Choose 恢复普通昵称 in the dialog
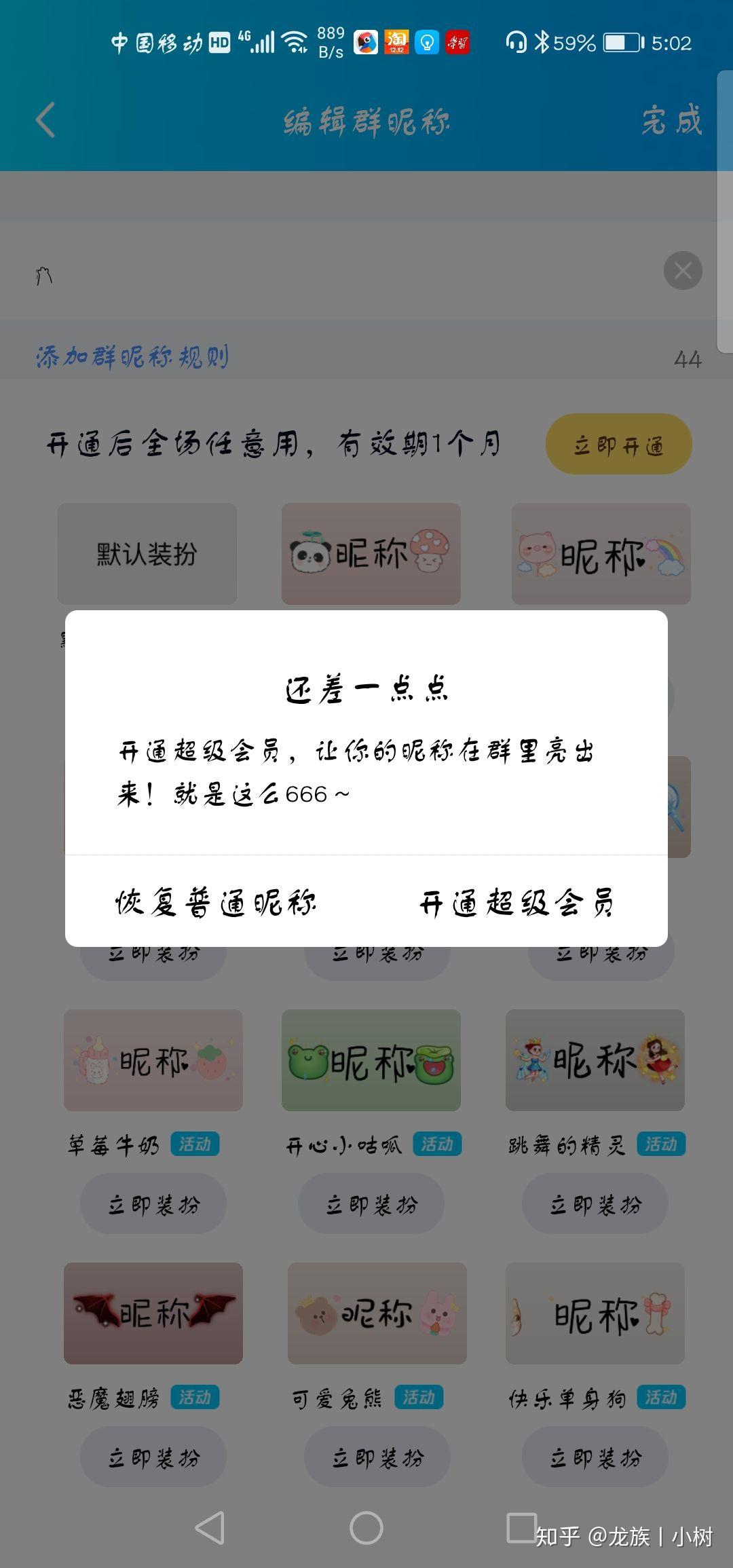733x1568 pixels. [x=216, y=903]
